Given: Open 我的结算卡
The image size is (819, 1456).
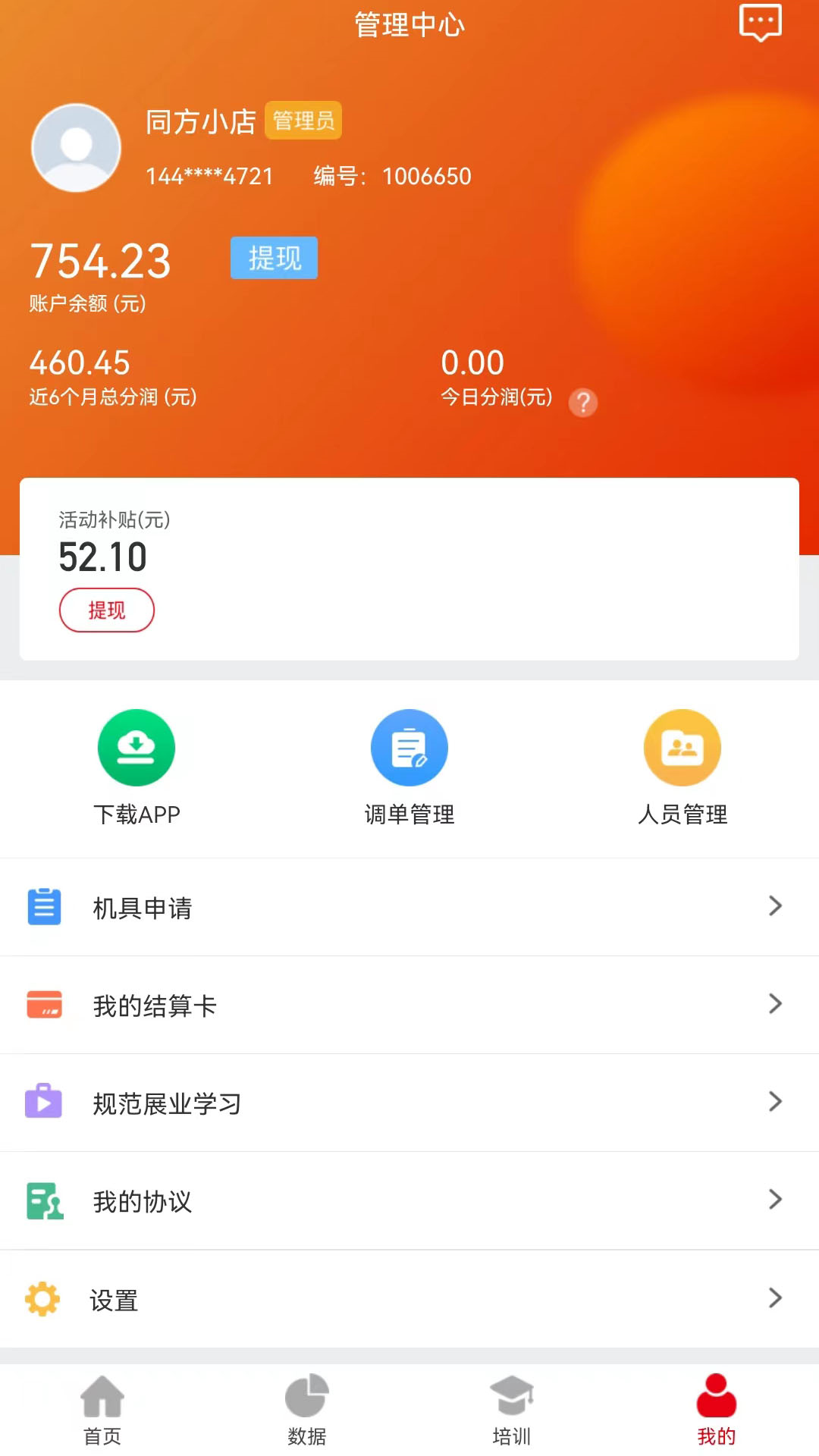Looking at the screenshot, I should (409, 1005).
